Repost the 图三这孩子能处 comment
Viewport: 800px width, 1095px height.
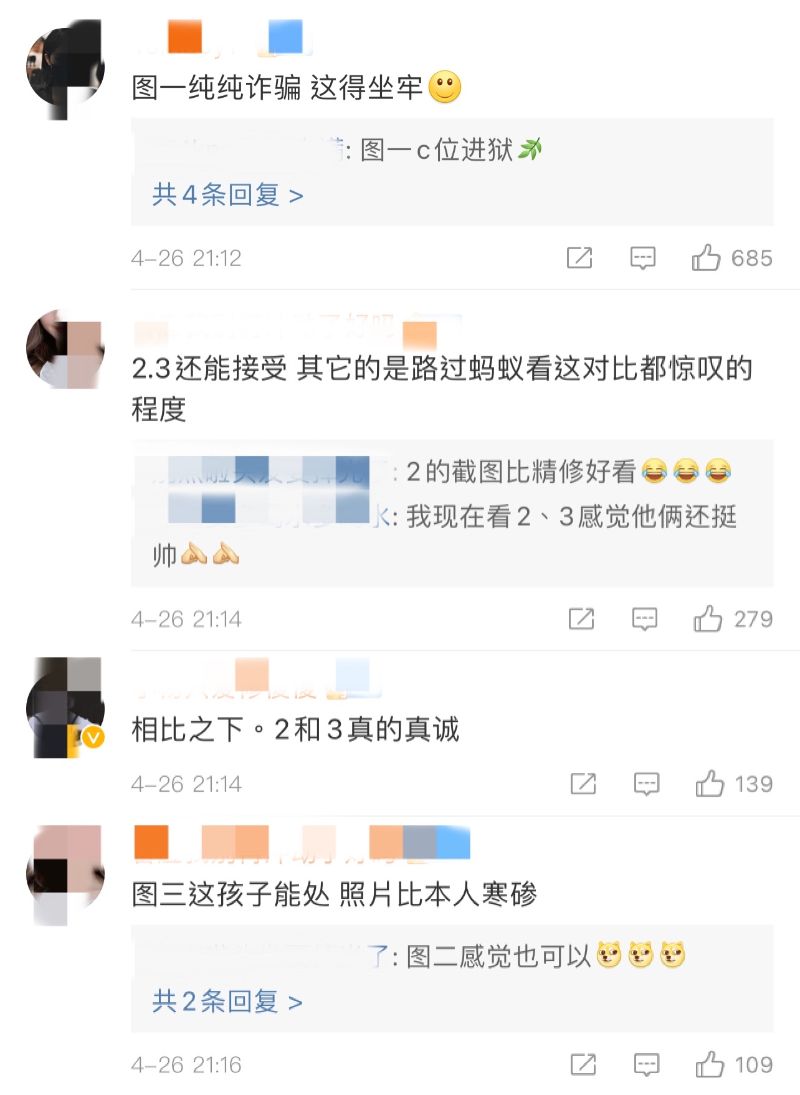pyautogui.click(x=583, y=1065)
